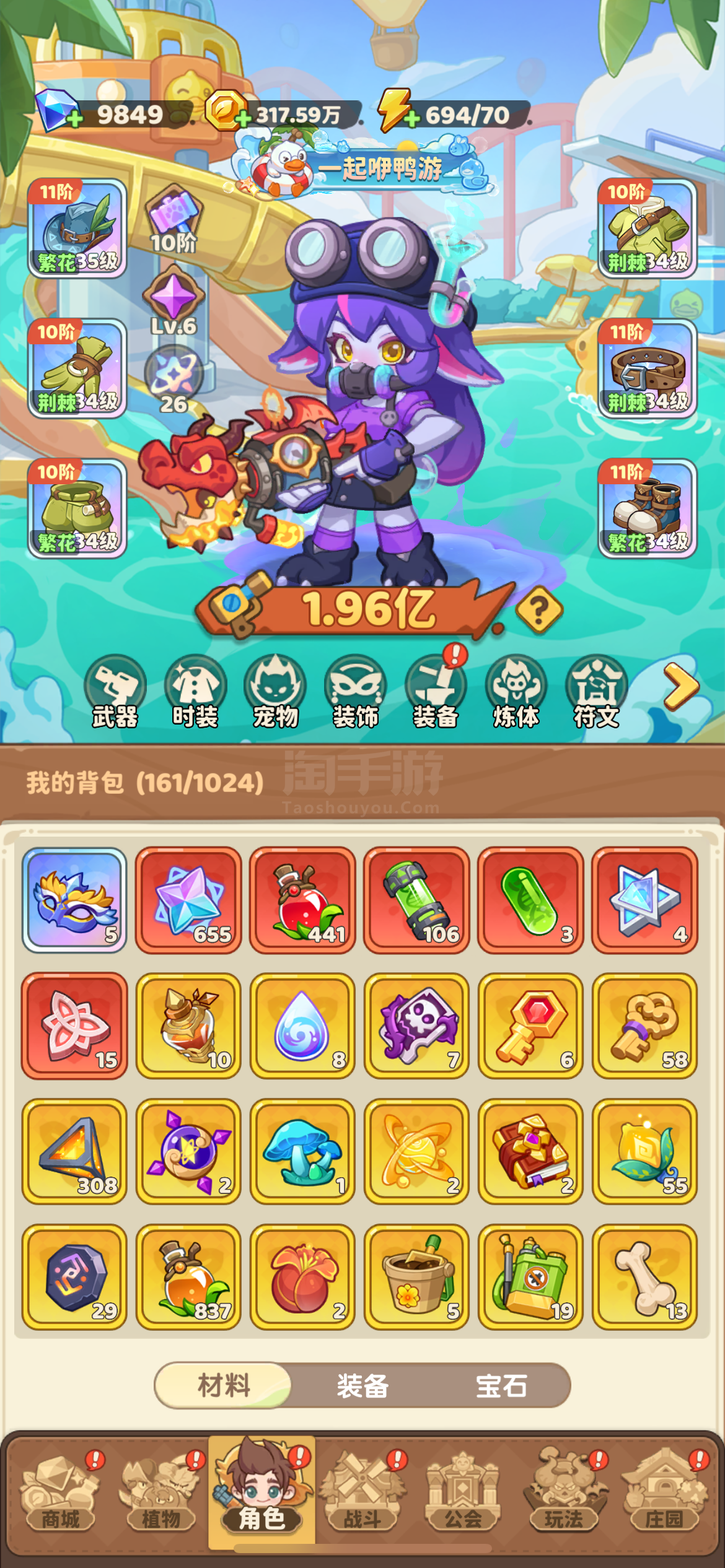Tap the question mark beside combat power
Image resolution: width=725 pixels, height=1568 pixels.
[x=539, y=611]
